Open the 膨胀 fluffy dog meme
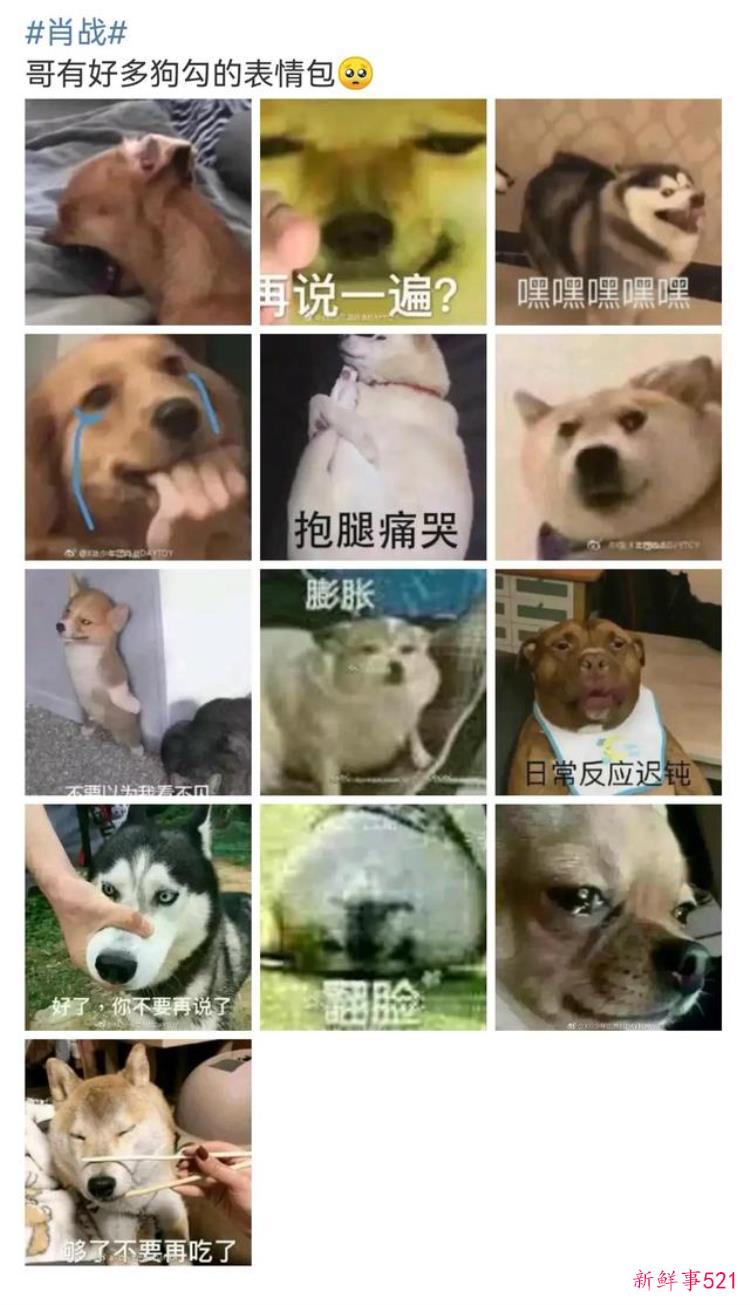750x1305 pixels. point(373,682)
